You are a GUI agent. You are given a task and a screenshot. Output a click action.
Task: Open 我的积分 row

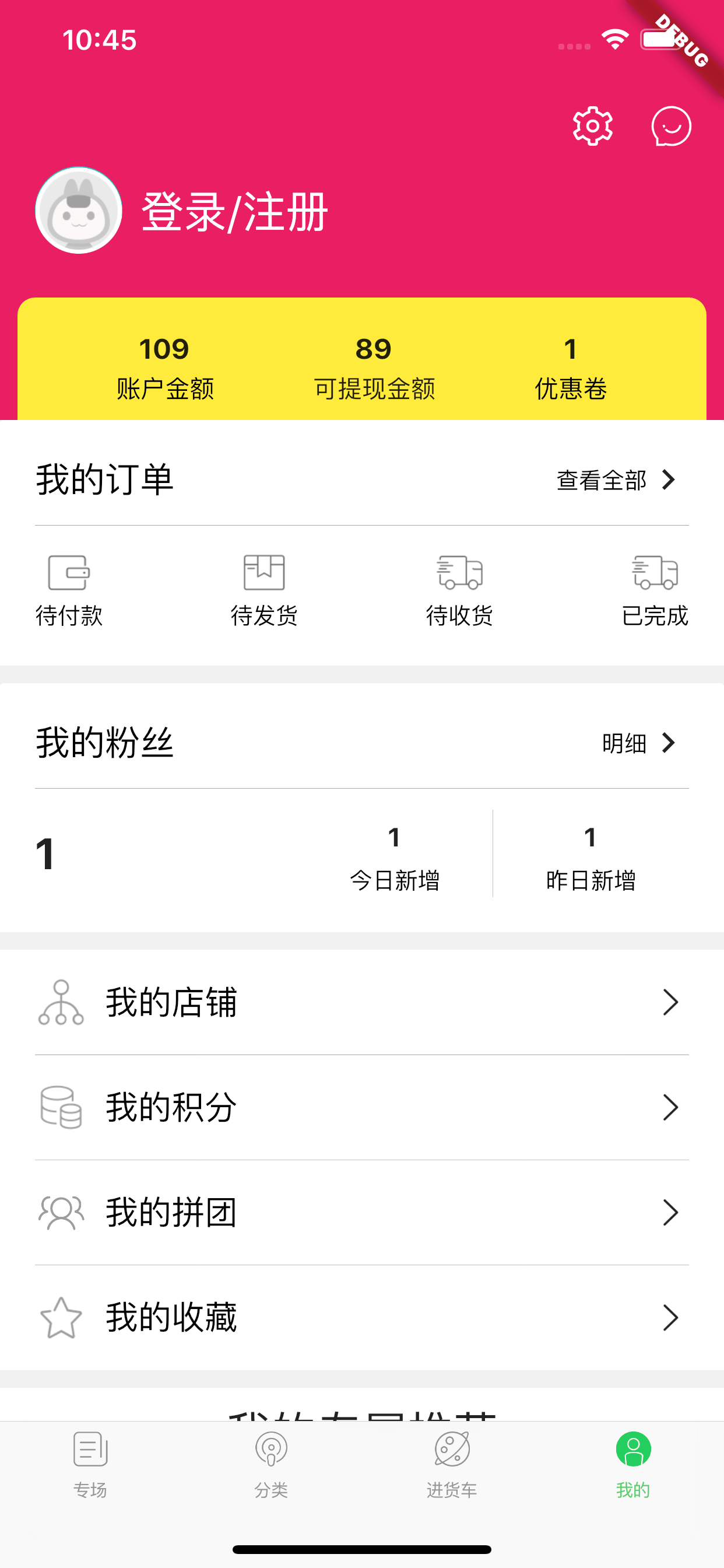pyautogui.click(x=361, y=1107)
